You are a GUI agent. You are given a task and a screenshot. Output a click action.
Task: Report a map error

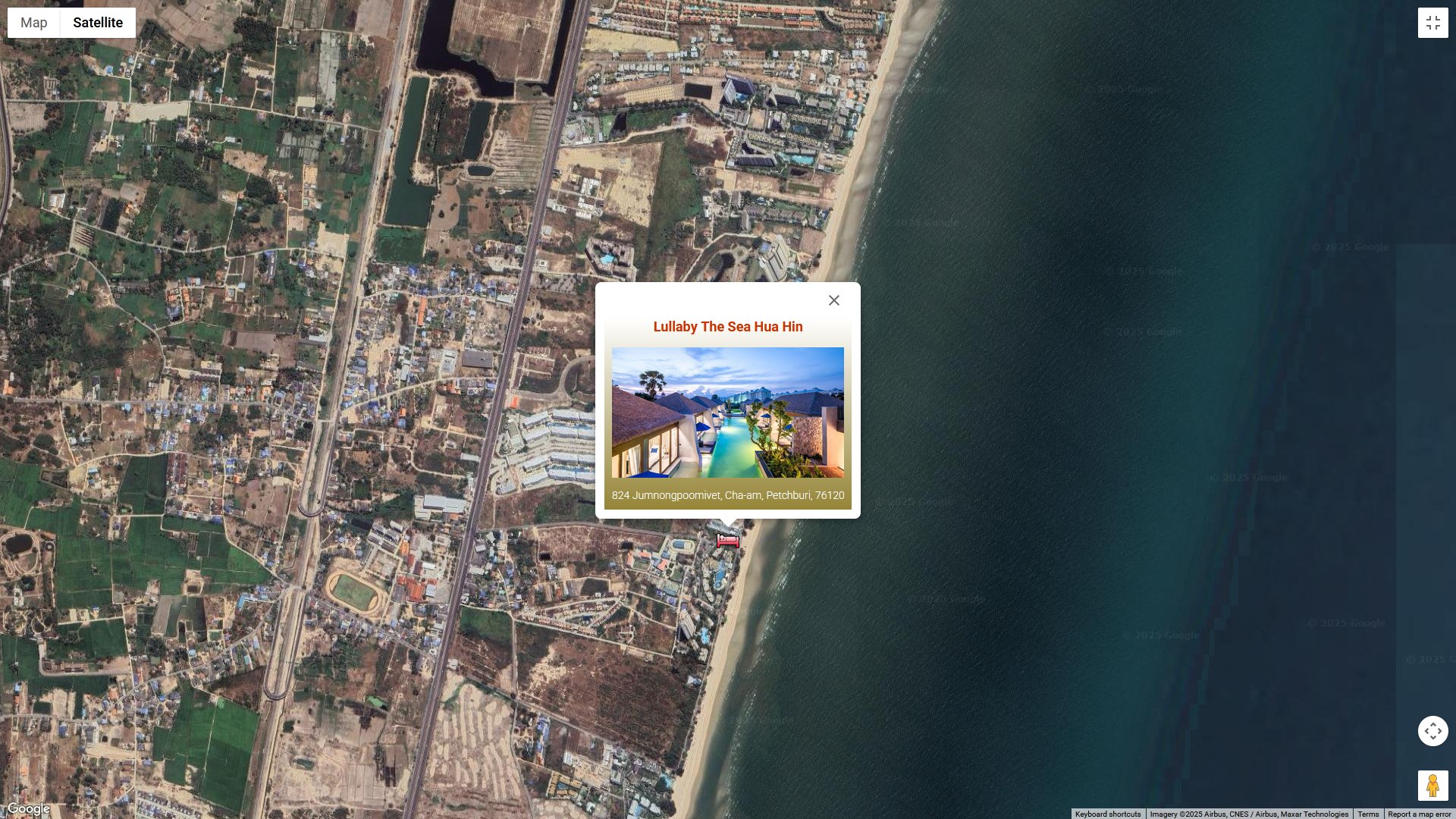[x=1419, y=814]
